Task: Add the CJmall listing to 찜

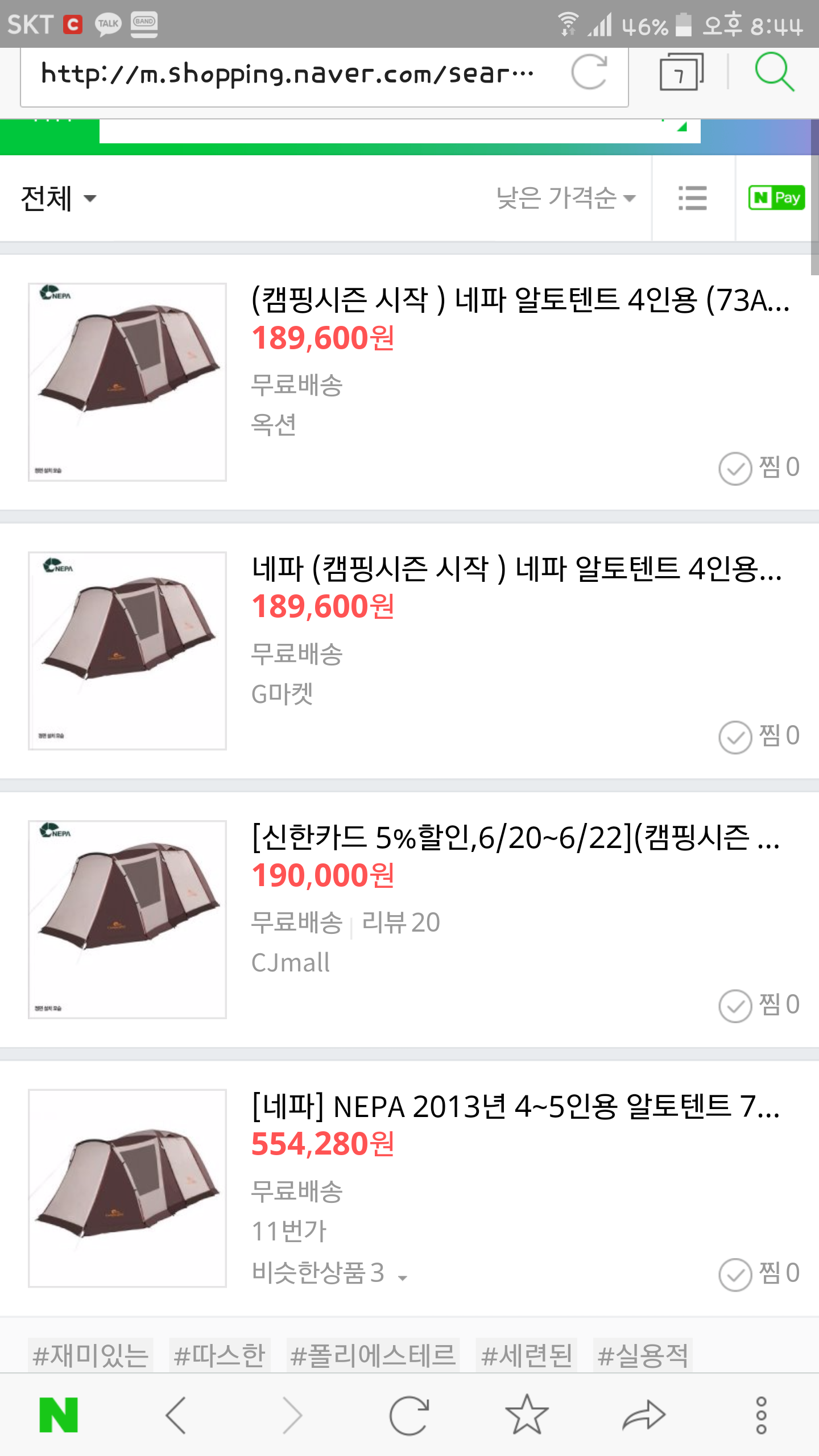Action: [759, 1005]
